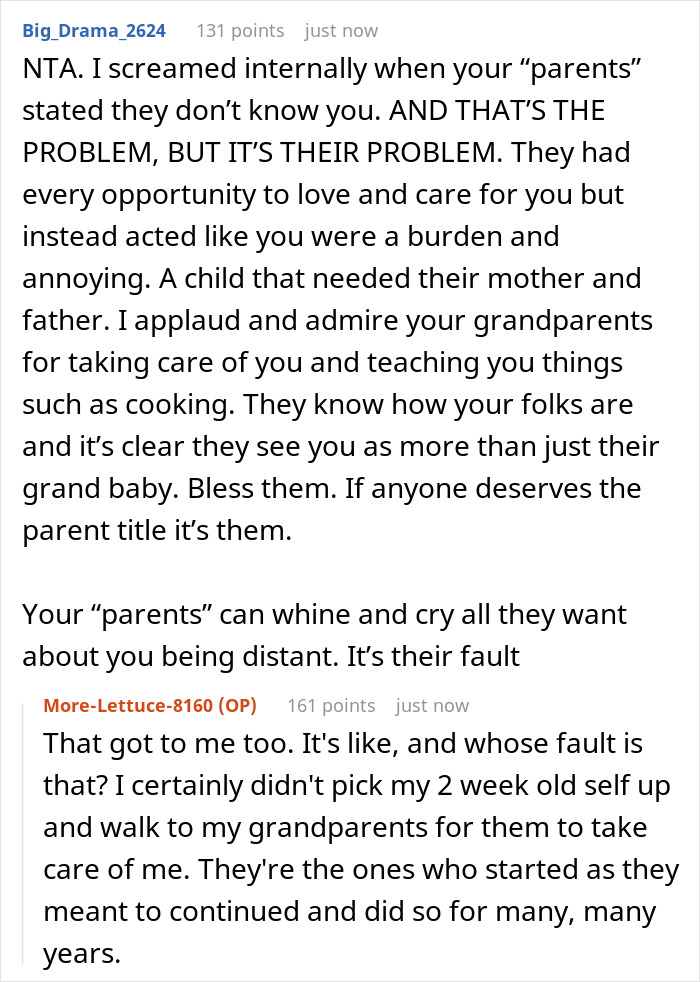Open Big_Drama_2624's profile
This screenshot has height=982, width=700.
click(94, 31)
